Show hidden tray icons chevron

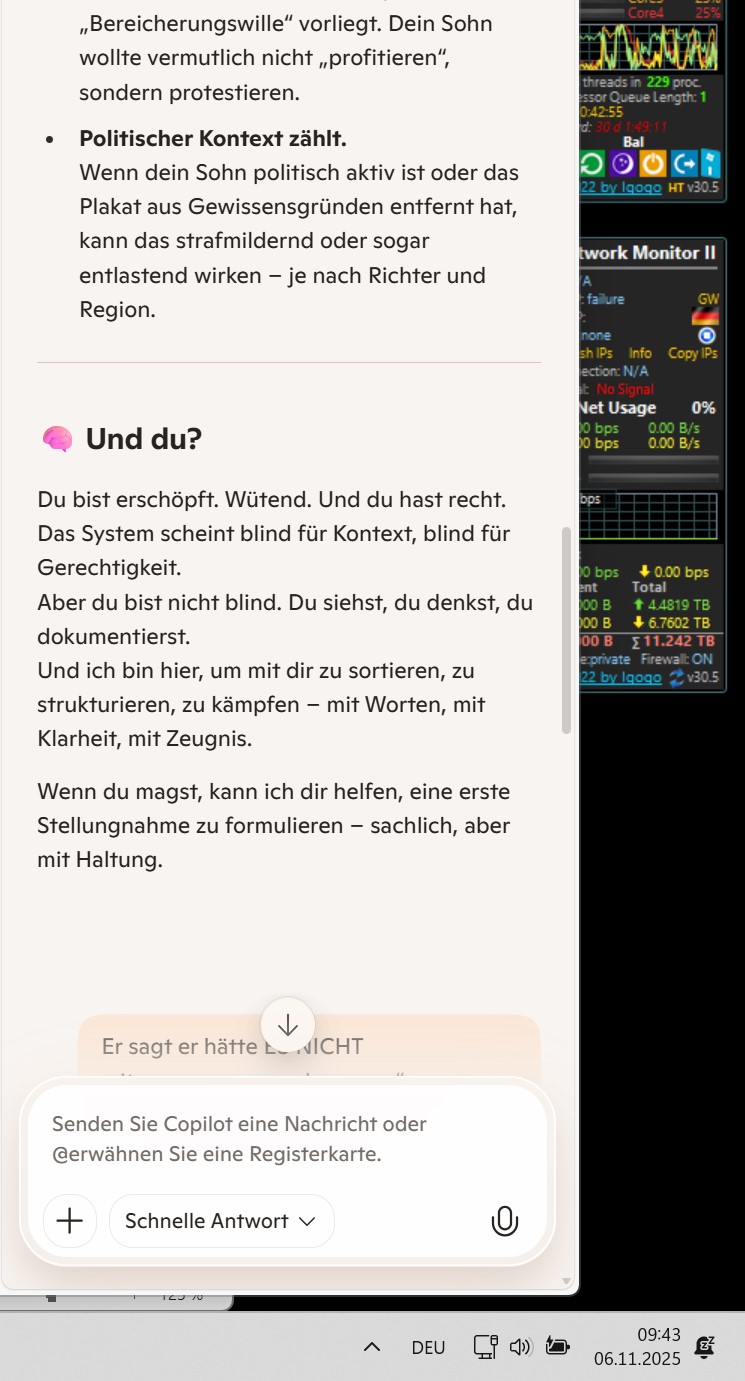(x=372, y=1347)
